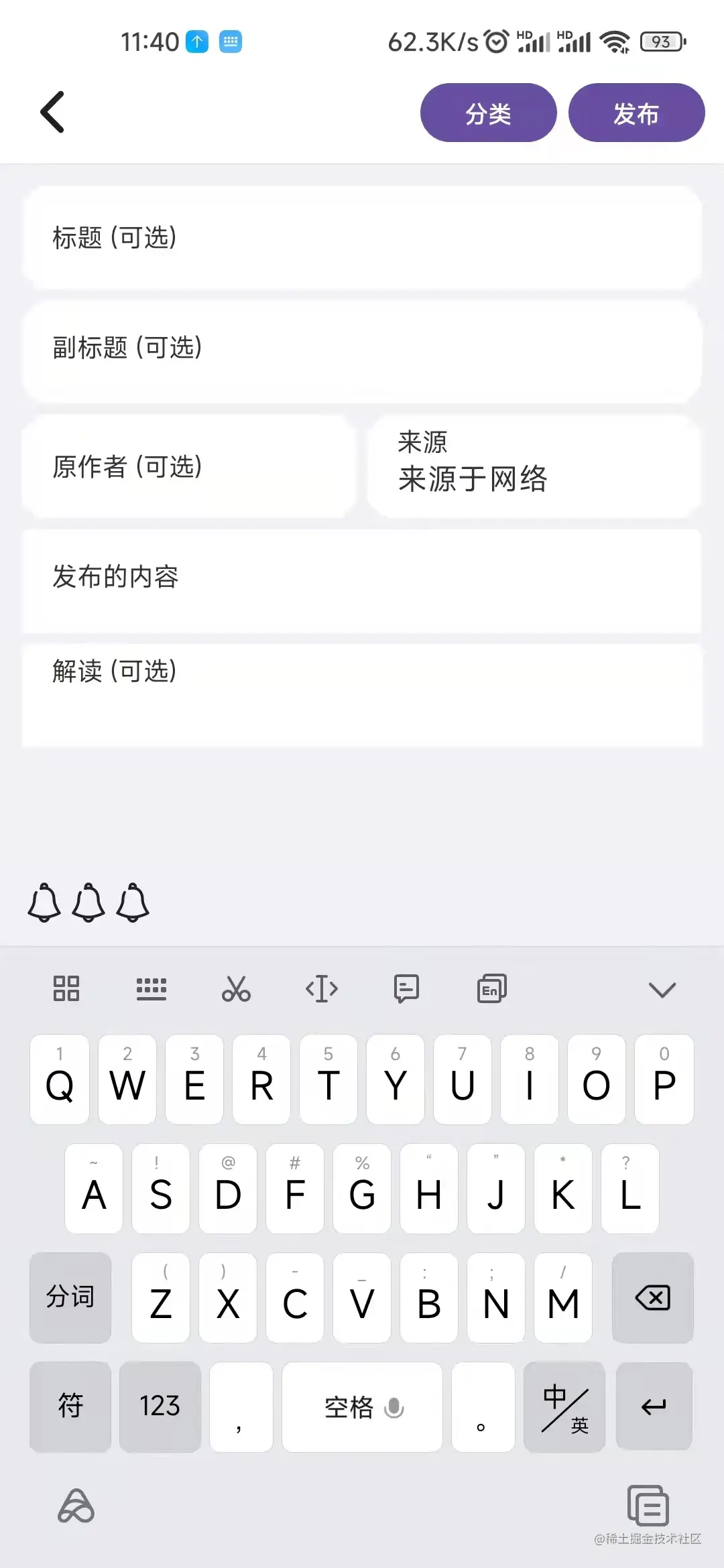Screen dimensions: 724x1568
Task: Focus the 副标题 (可选) subtitle field
Action: click(362, 348)
